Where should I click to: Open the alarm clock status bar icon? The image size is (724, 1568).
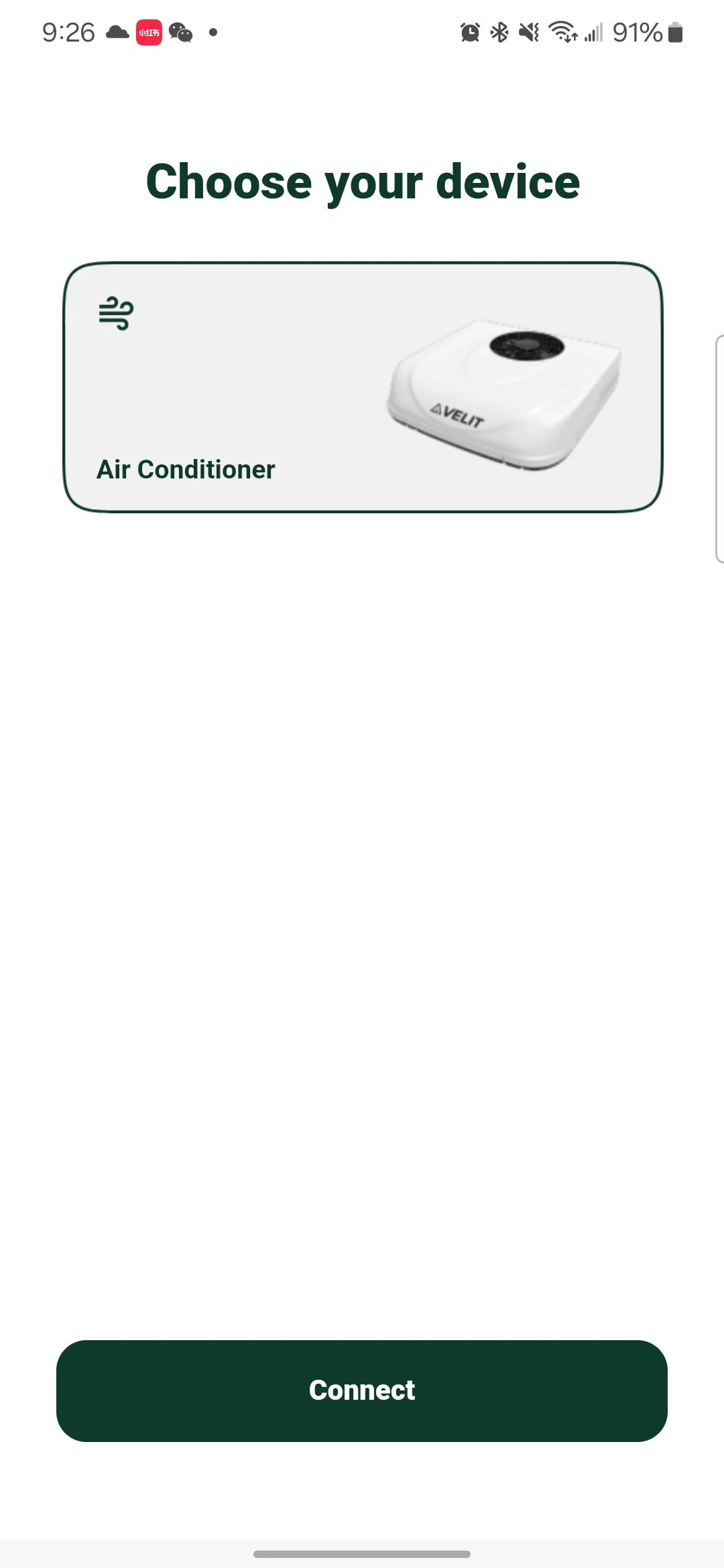pos(469,31)
